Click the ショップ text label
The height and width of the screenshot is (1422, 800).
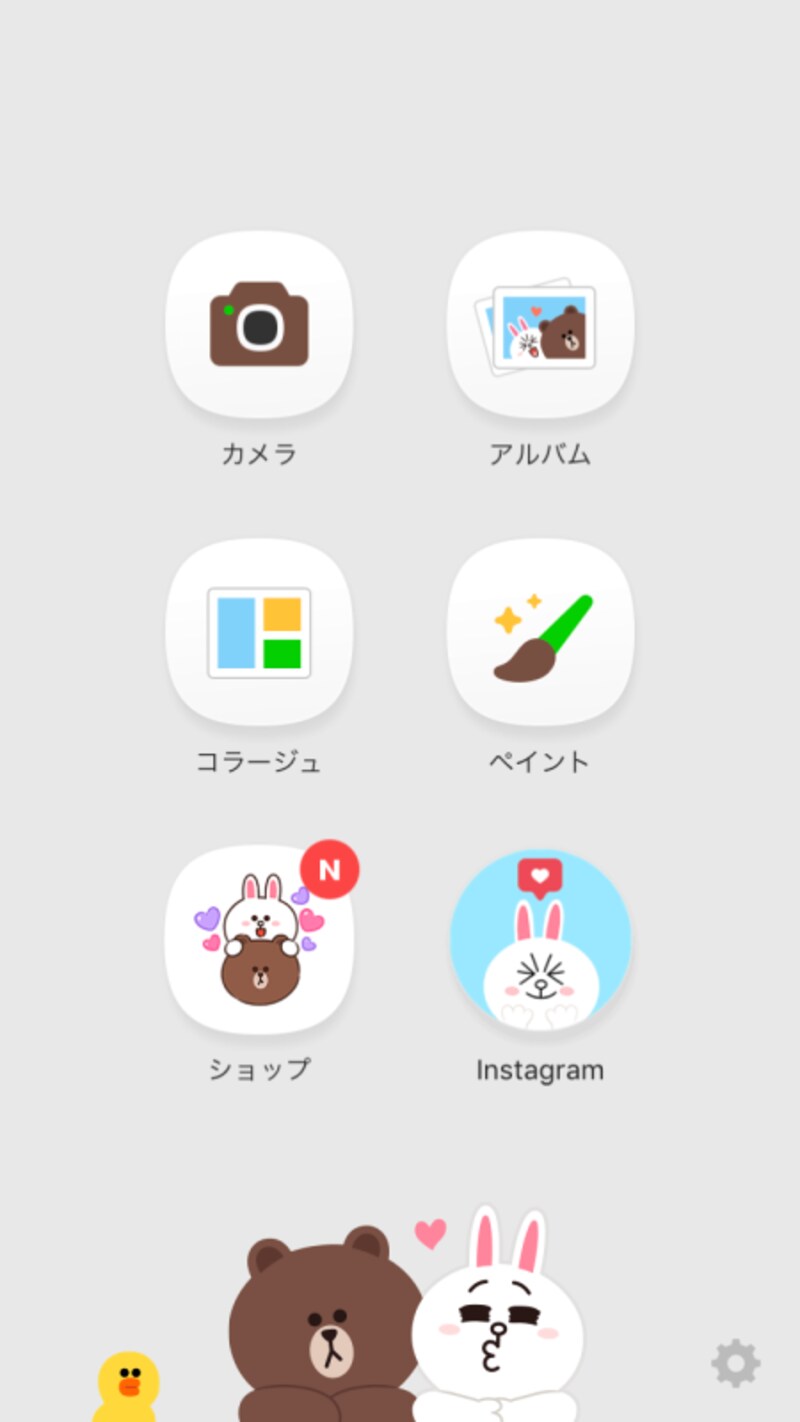pos(259,1069)
